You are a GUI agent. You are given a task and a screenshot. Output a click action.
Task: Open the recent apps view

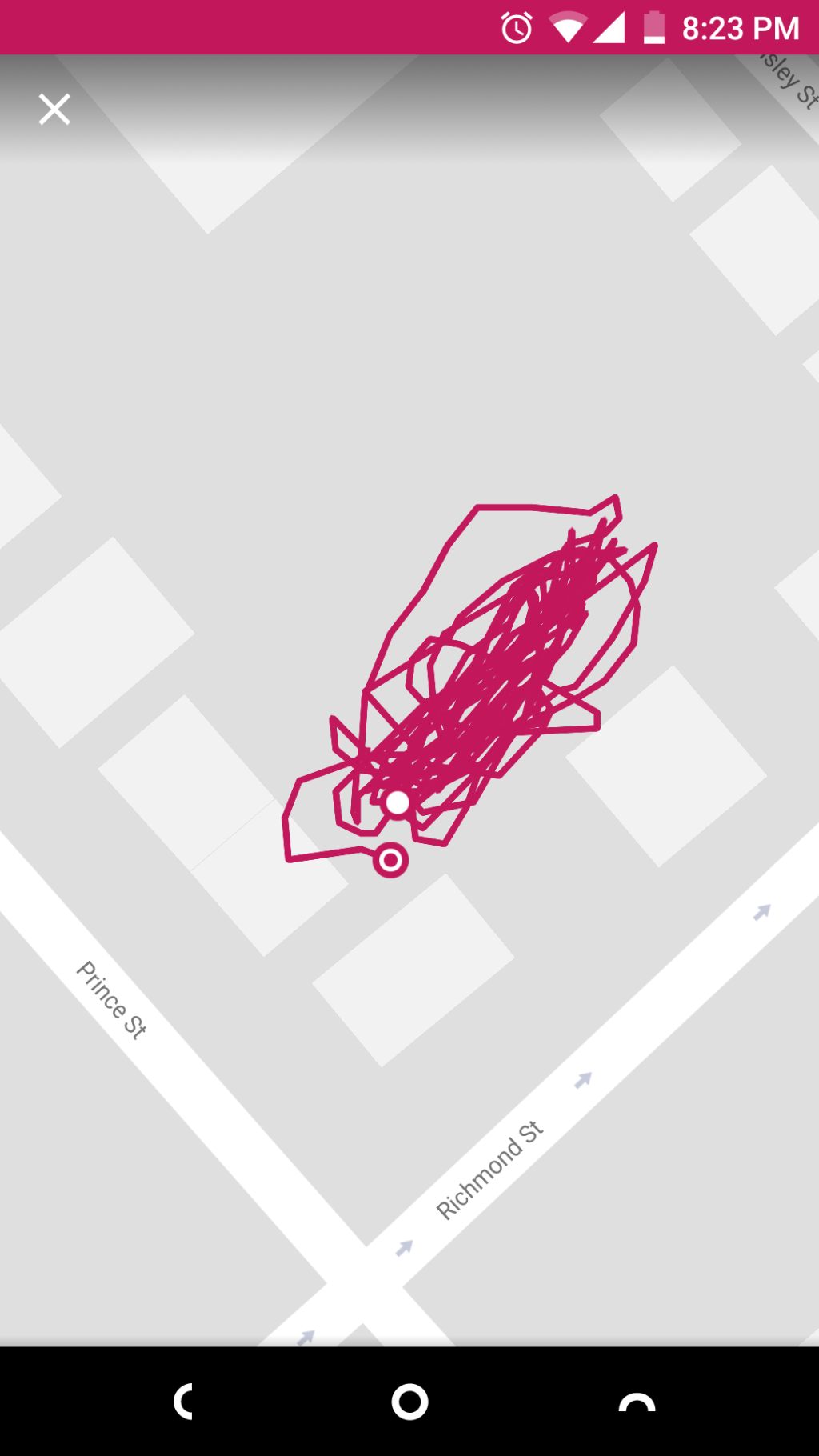point(637,1401)
